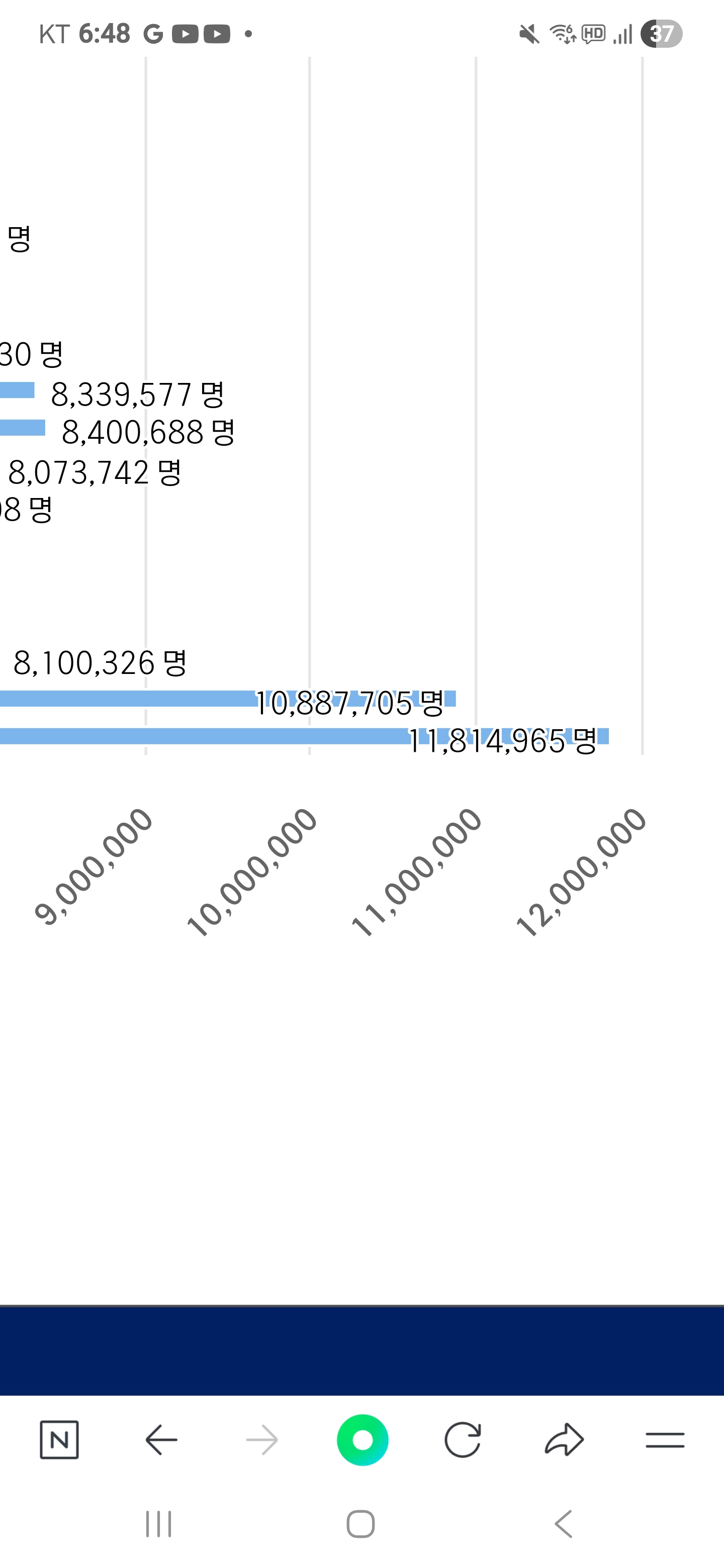Open the Naver home button
The width and height of the screenshot is (724, 1568).
click(59, 1440)
